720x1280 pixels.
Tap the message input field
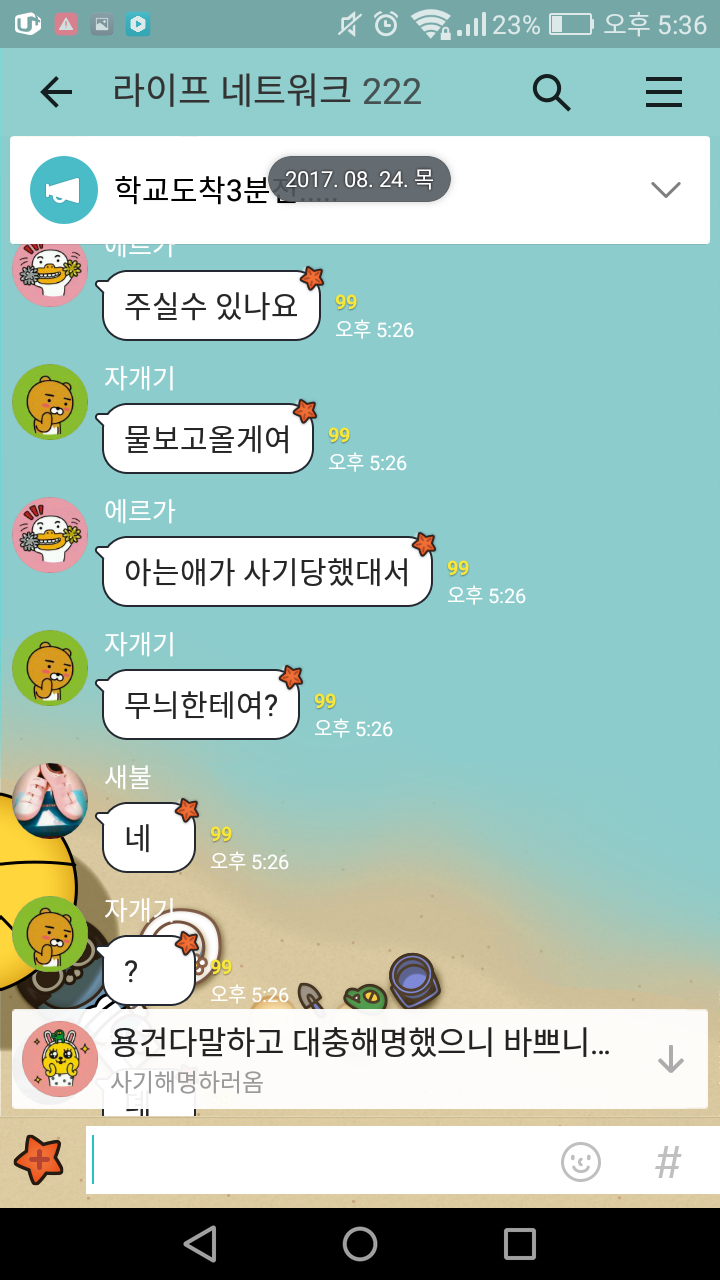(320, 1160)
